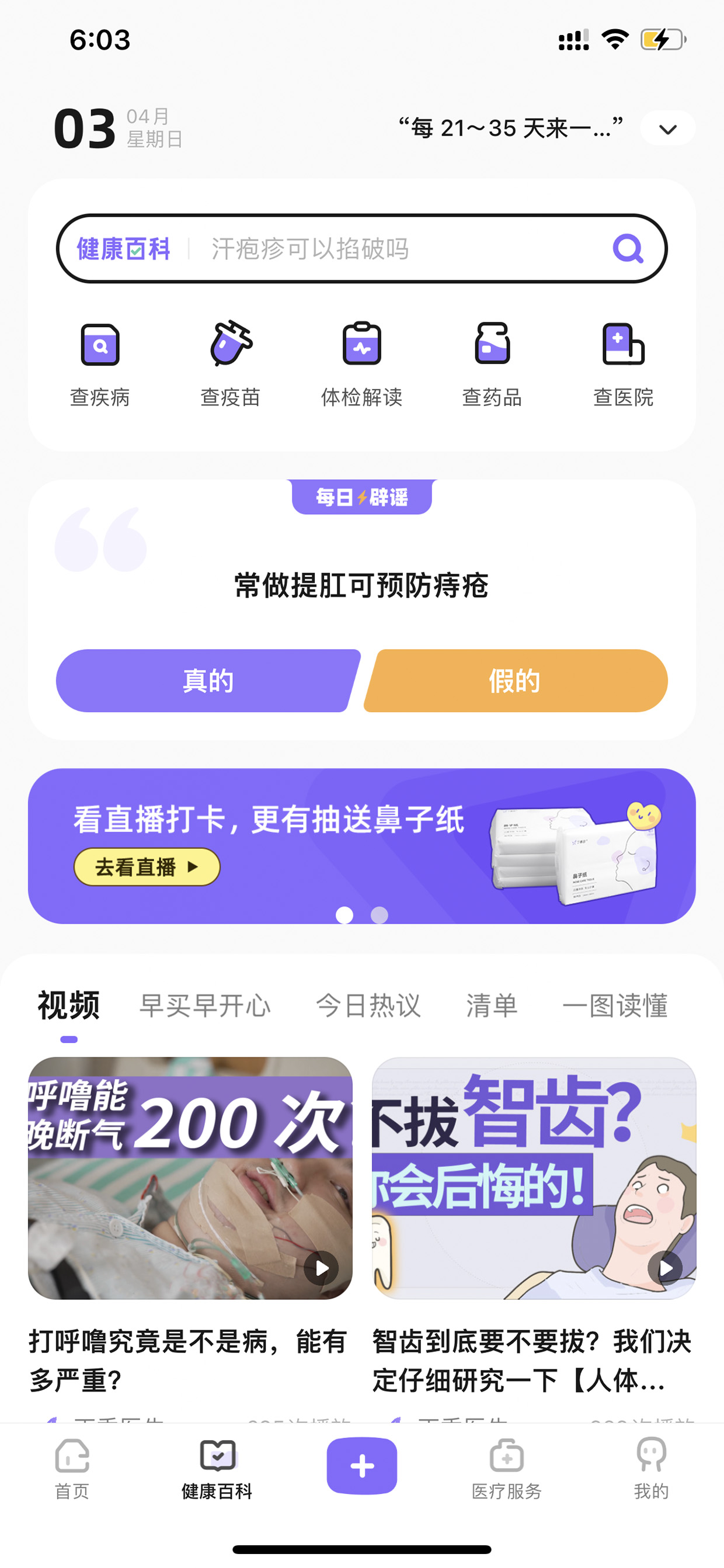724x1568 pixels.
Task: Answer 假的 to the daily rumor
Action: point(516,681)
